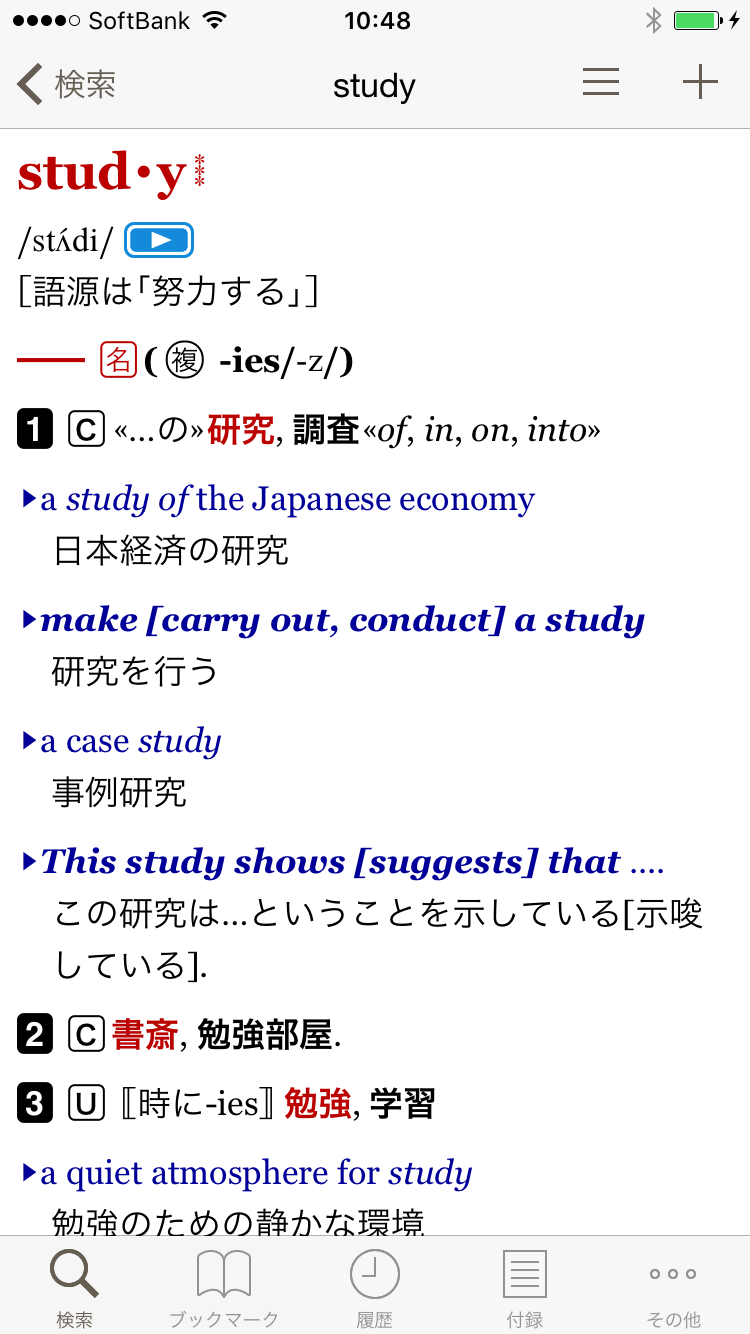Open the その他 tab
750x1334 pixels.
click(673, 1286)
